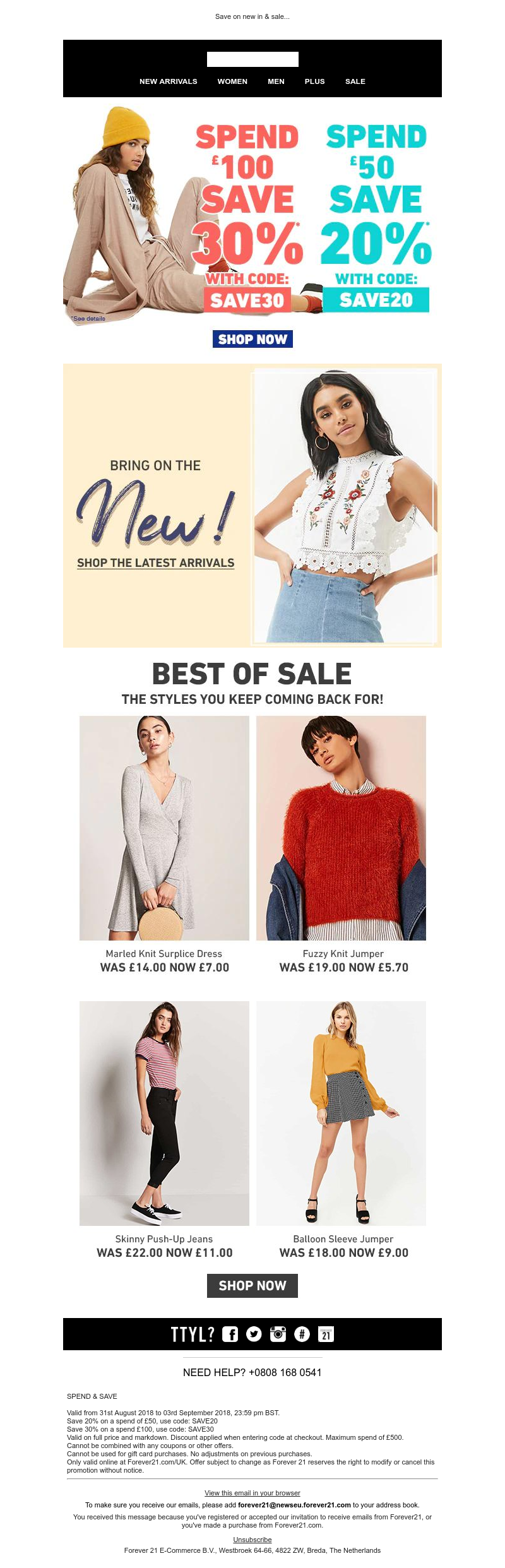Tap the Unsubscribe link
Screen dimensions: 505x1568
(x=252, y=1540)
